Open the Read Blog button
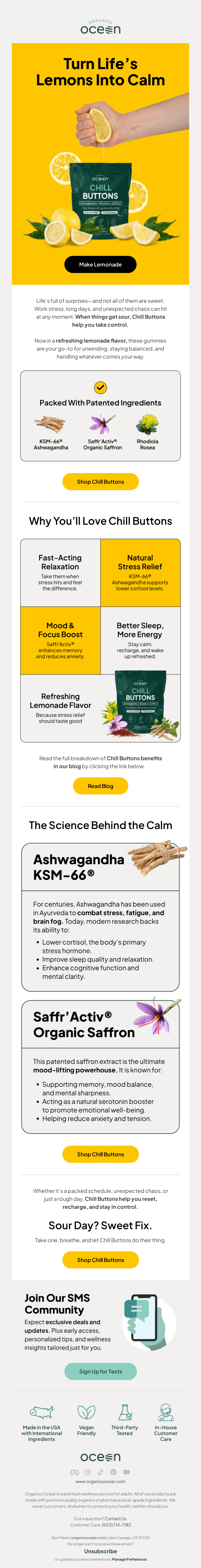201x1568 pixels. (100, 786)
